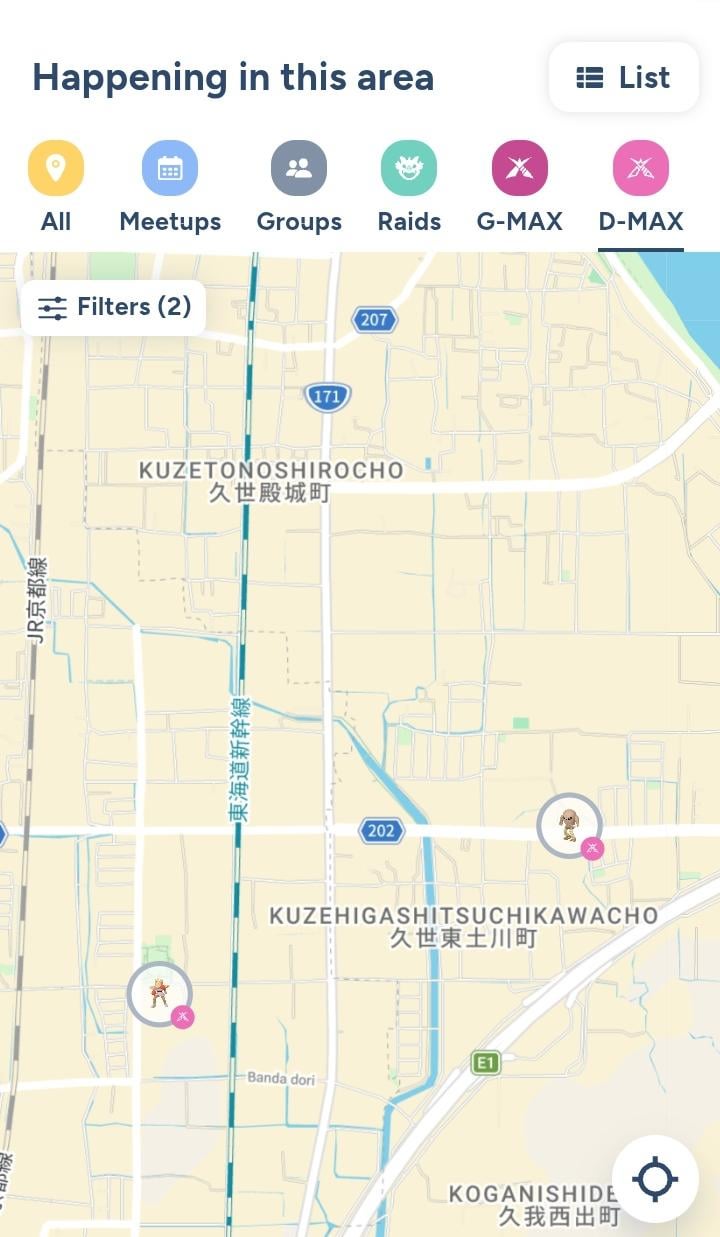Open the Filters (2) options

tap(114, 307)
